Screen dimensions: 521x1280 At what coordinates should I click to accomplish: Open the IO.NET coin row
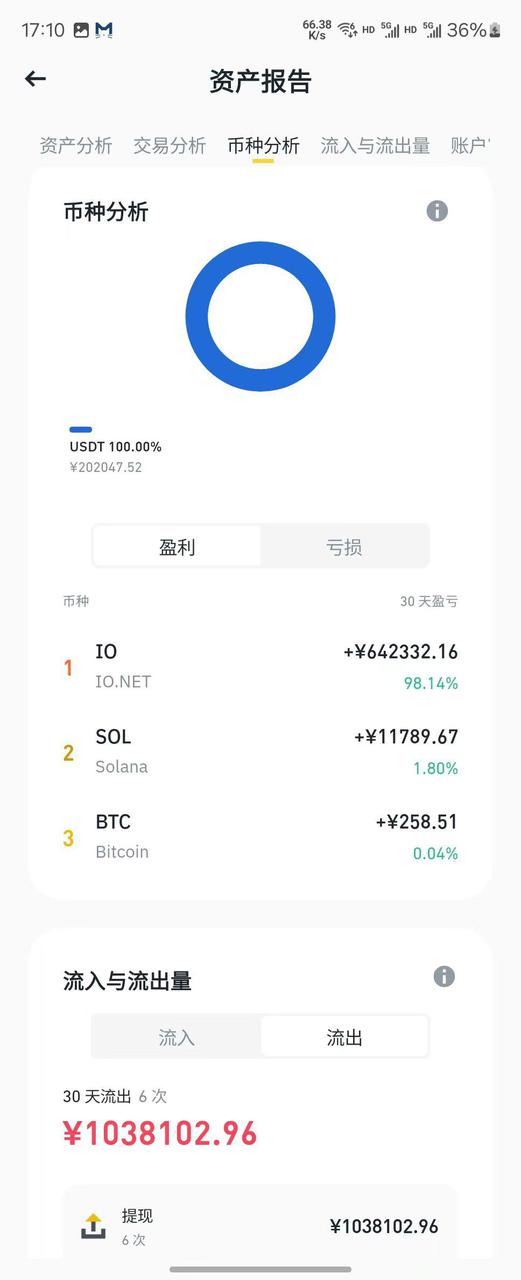pos(261,666)
